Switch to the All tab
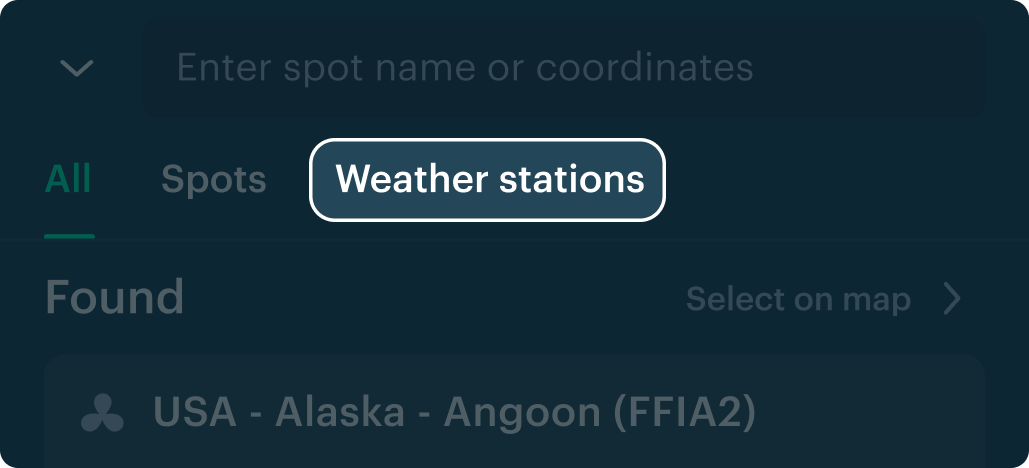Image resolution: width=1029 pixels, height=468 pixels. (x=69, y=180)
